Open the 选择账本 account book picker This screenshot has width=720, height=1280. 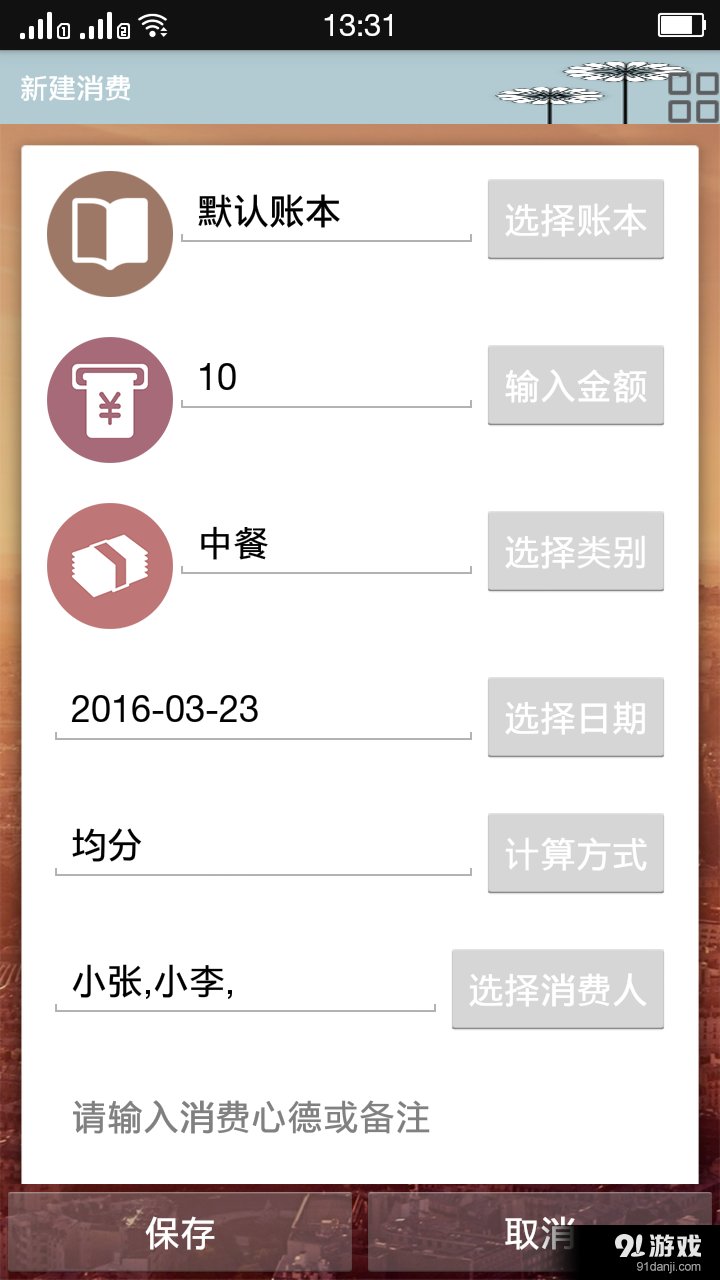575,219
